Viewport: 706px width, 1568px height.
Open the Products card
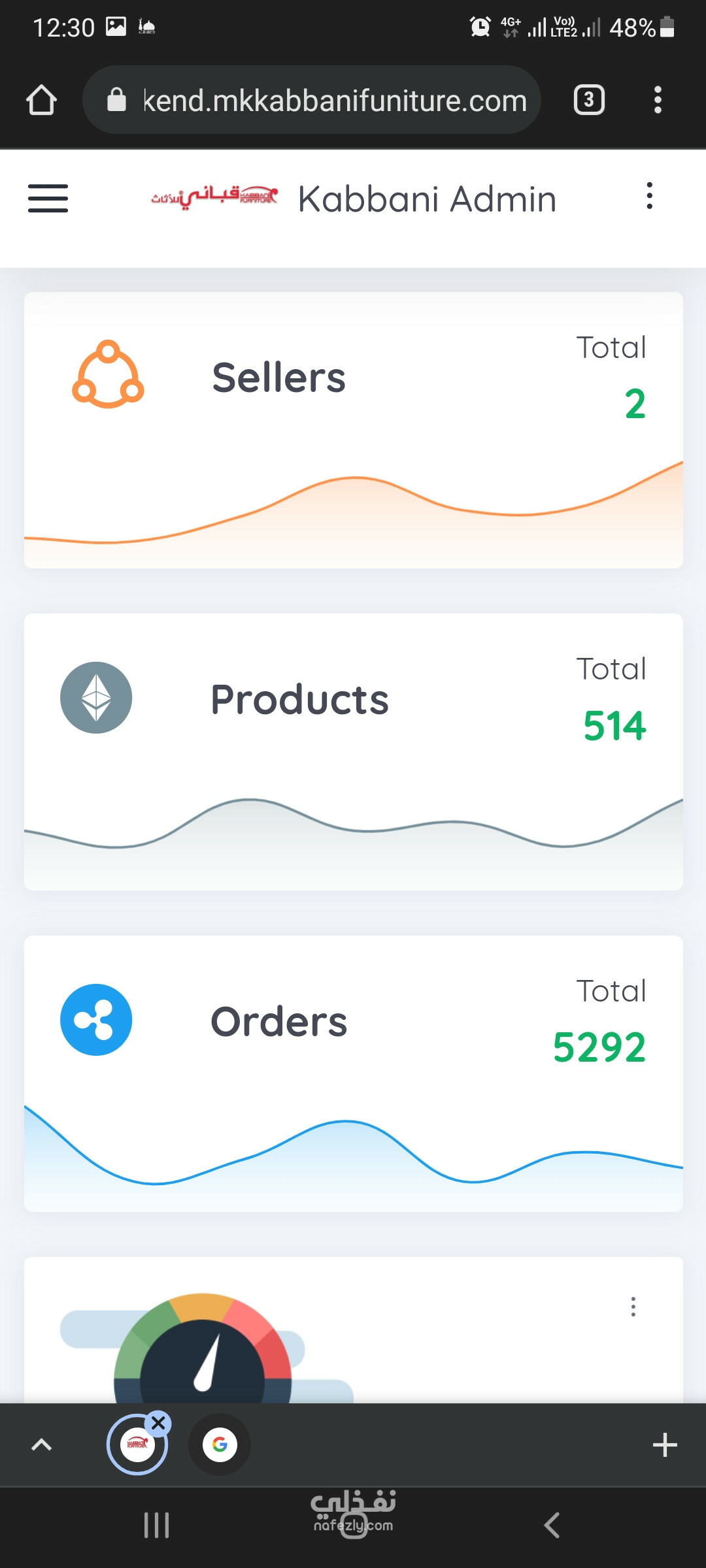pos(354,752)
